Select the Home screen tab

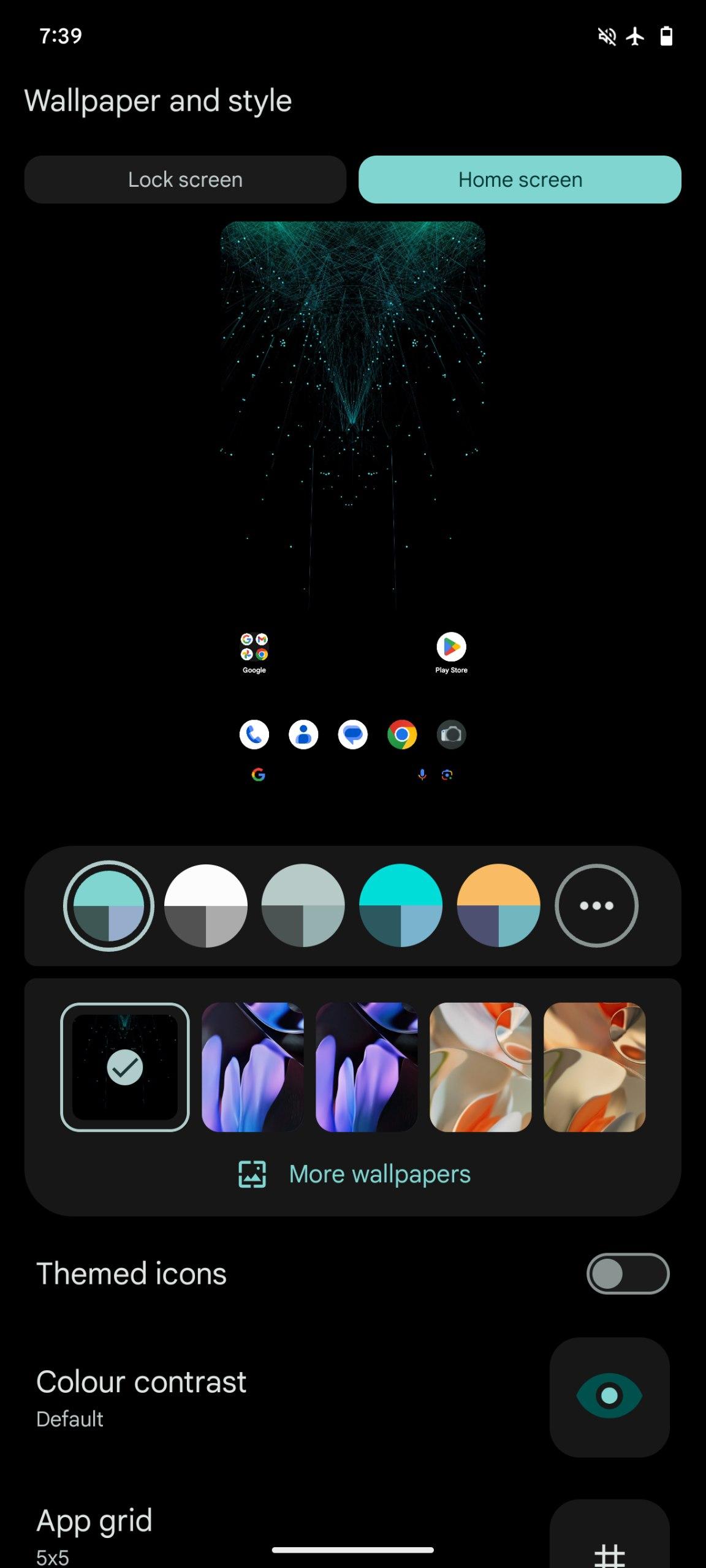pyautogui.click(x=520, y=179)
